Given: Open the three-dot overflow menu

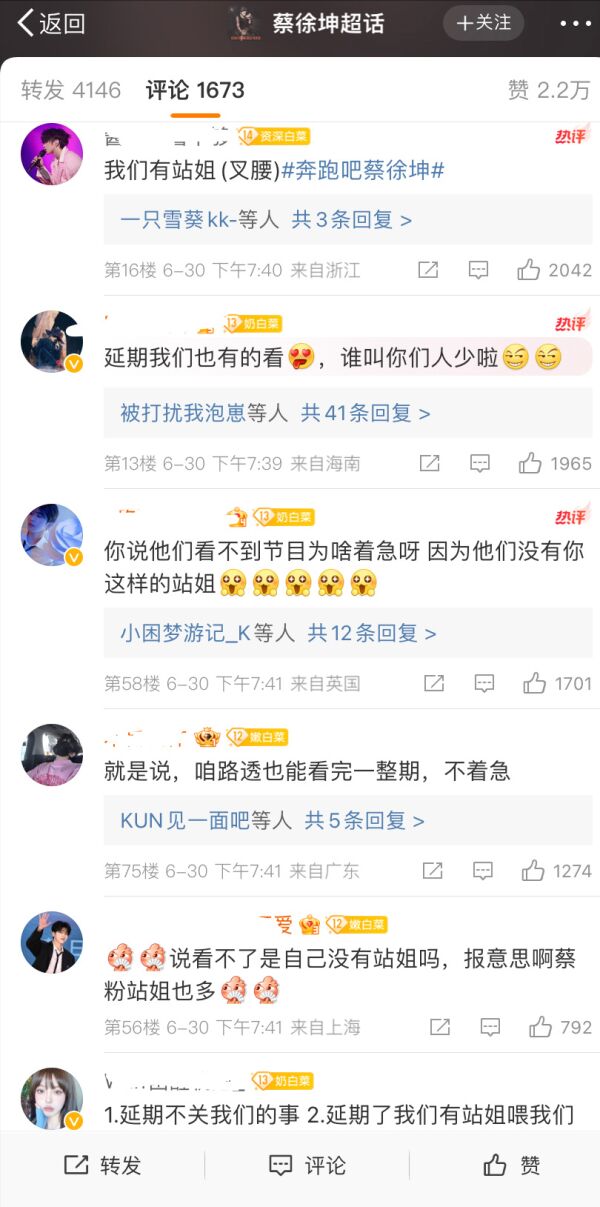Looking at the screenshot, I should [x=575, y=23].
